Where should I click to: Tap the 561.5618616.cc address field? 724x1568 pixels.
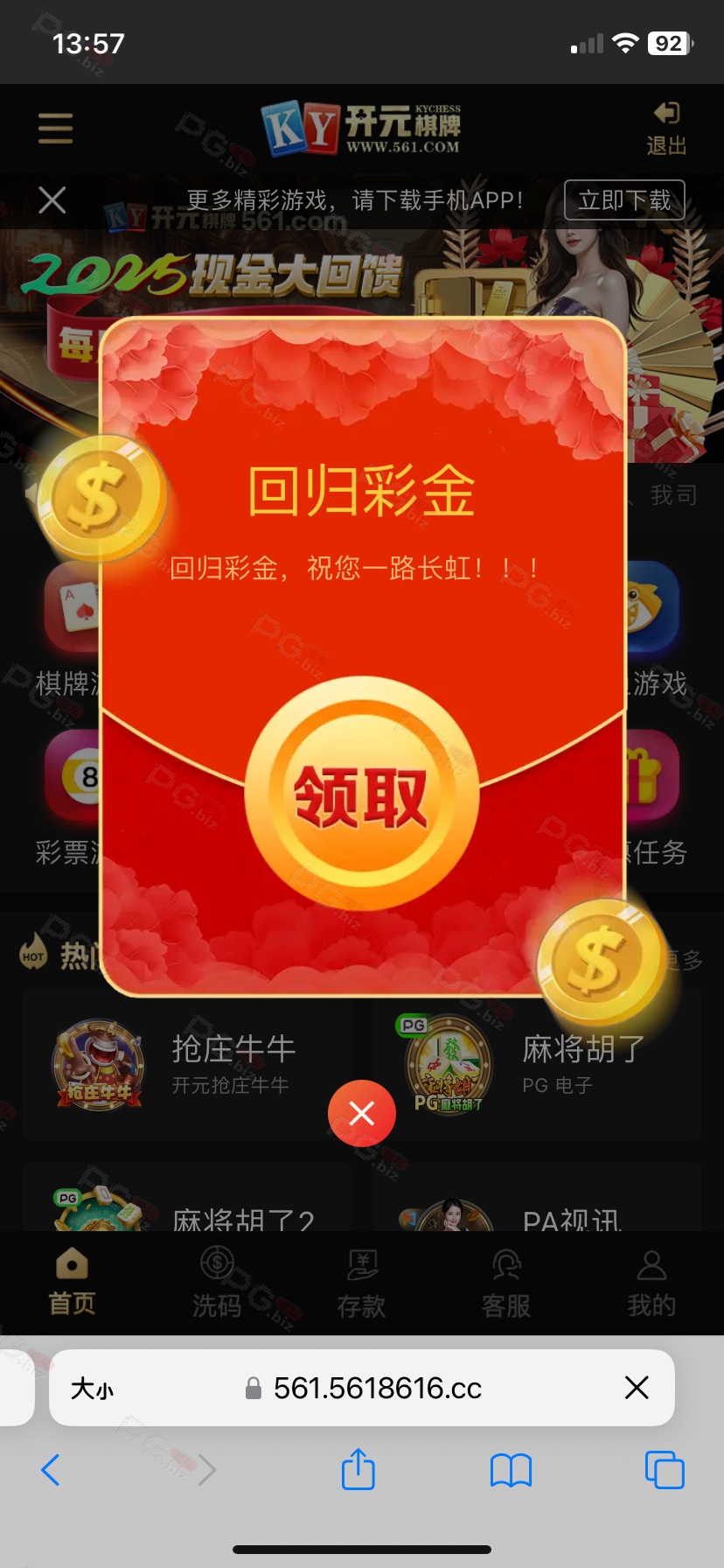[x=376, y=1388]
